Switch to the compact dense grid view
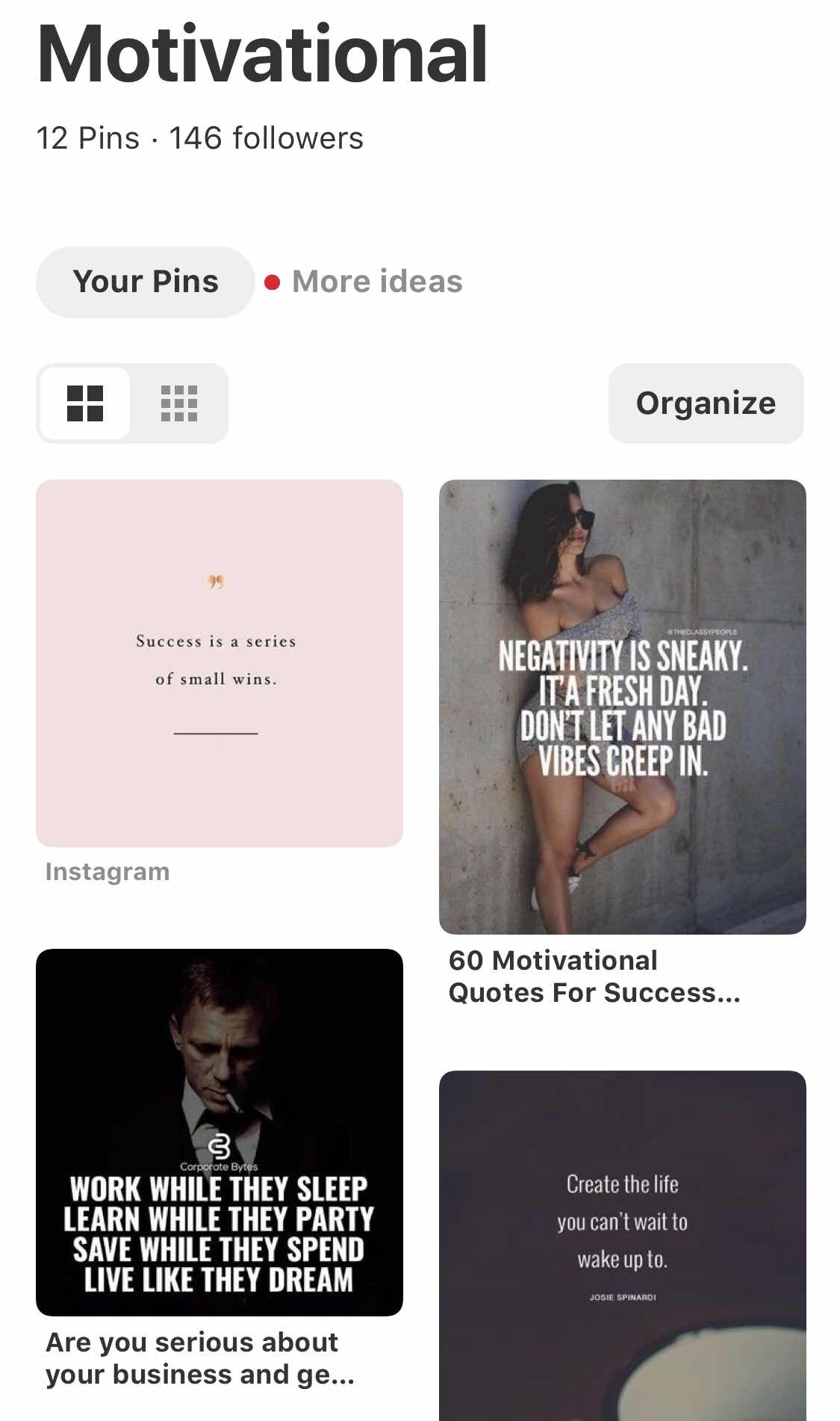840x1421 pixels. [x=179, y=403]
